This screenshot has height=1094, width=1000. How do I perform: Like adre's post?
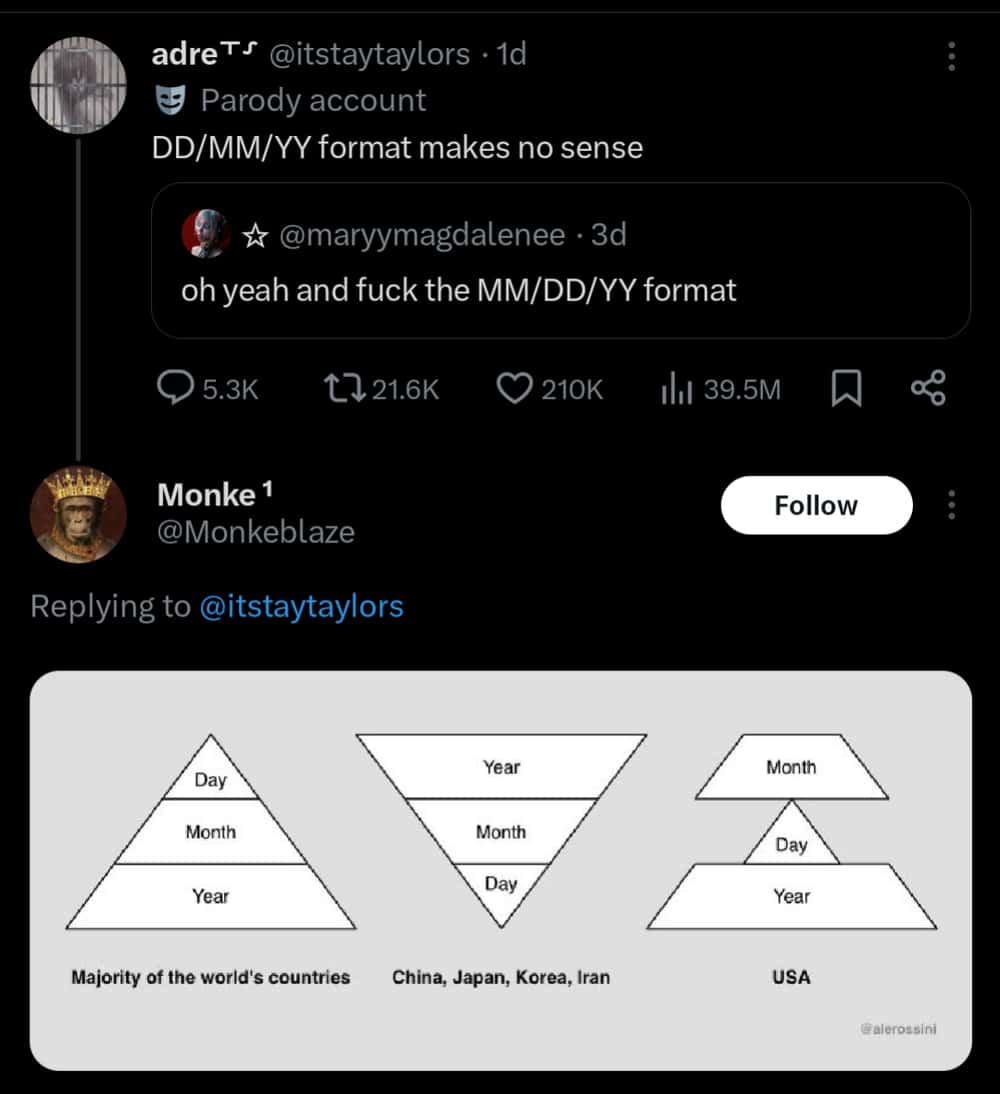[514, 389]
